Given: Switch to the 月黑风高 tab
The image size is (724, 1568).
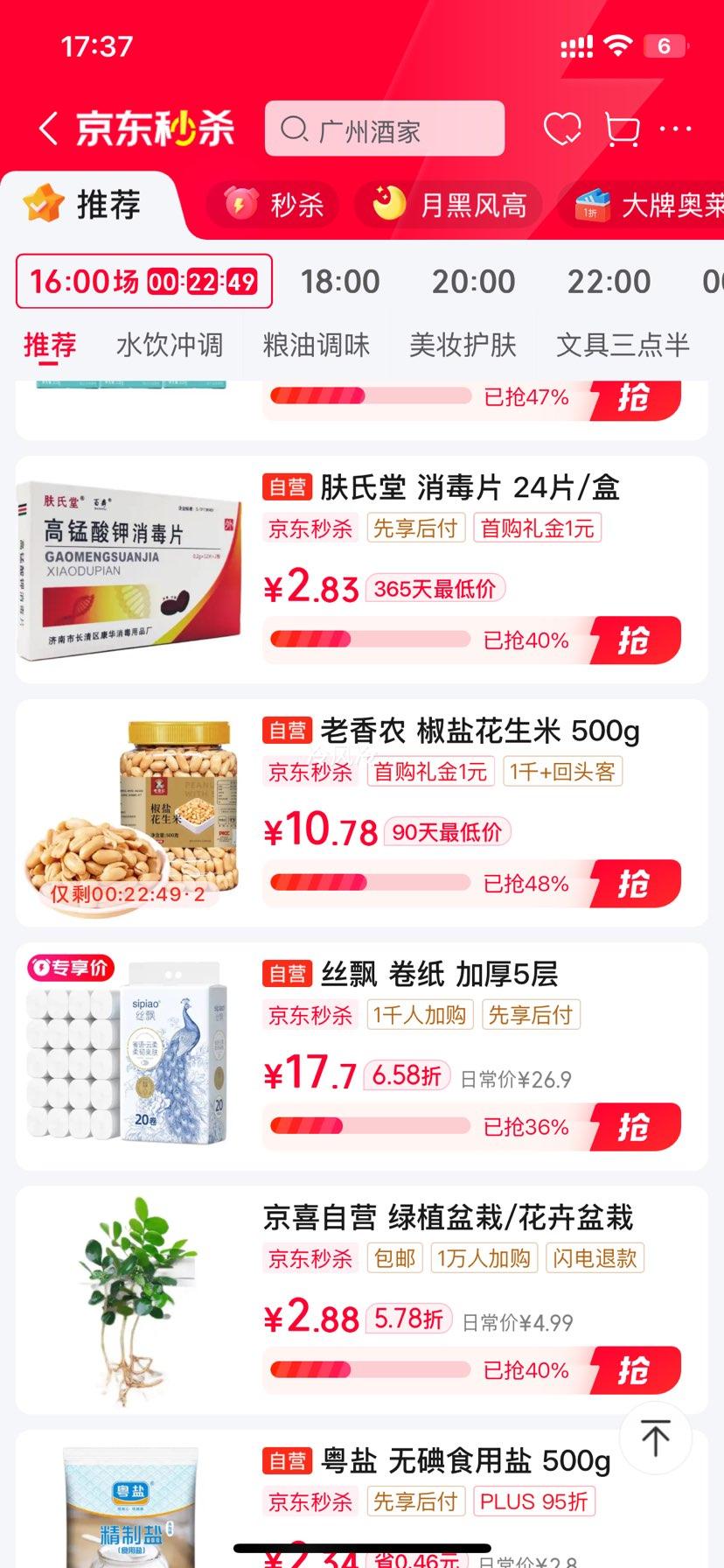Looking at the screenshot, I should point(449,205).
